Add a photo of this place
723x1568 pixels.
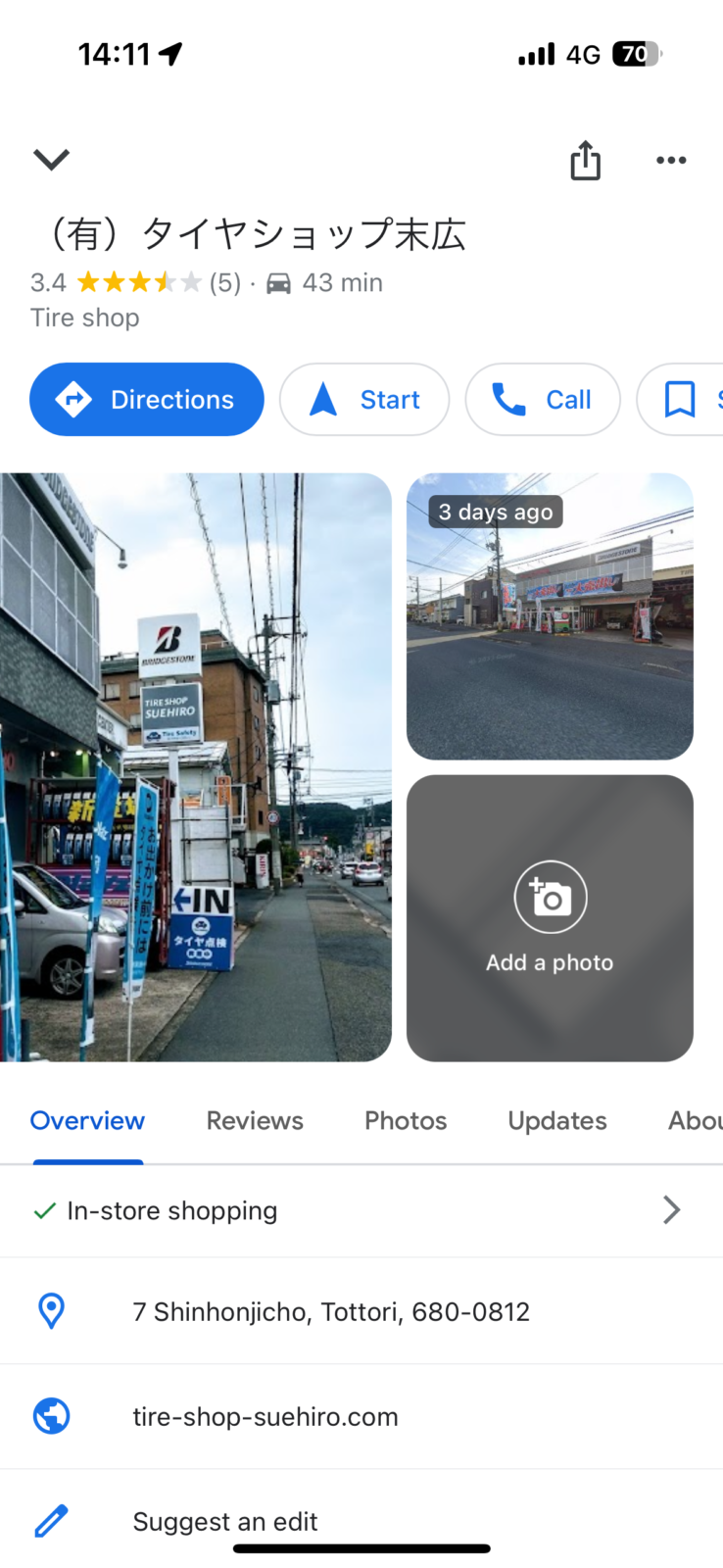(550, 918)
